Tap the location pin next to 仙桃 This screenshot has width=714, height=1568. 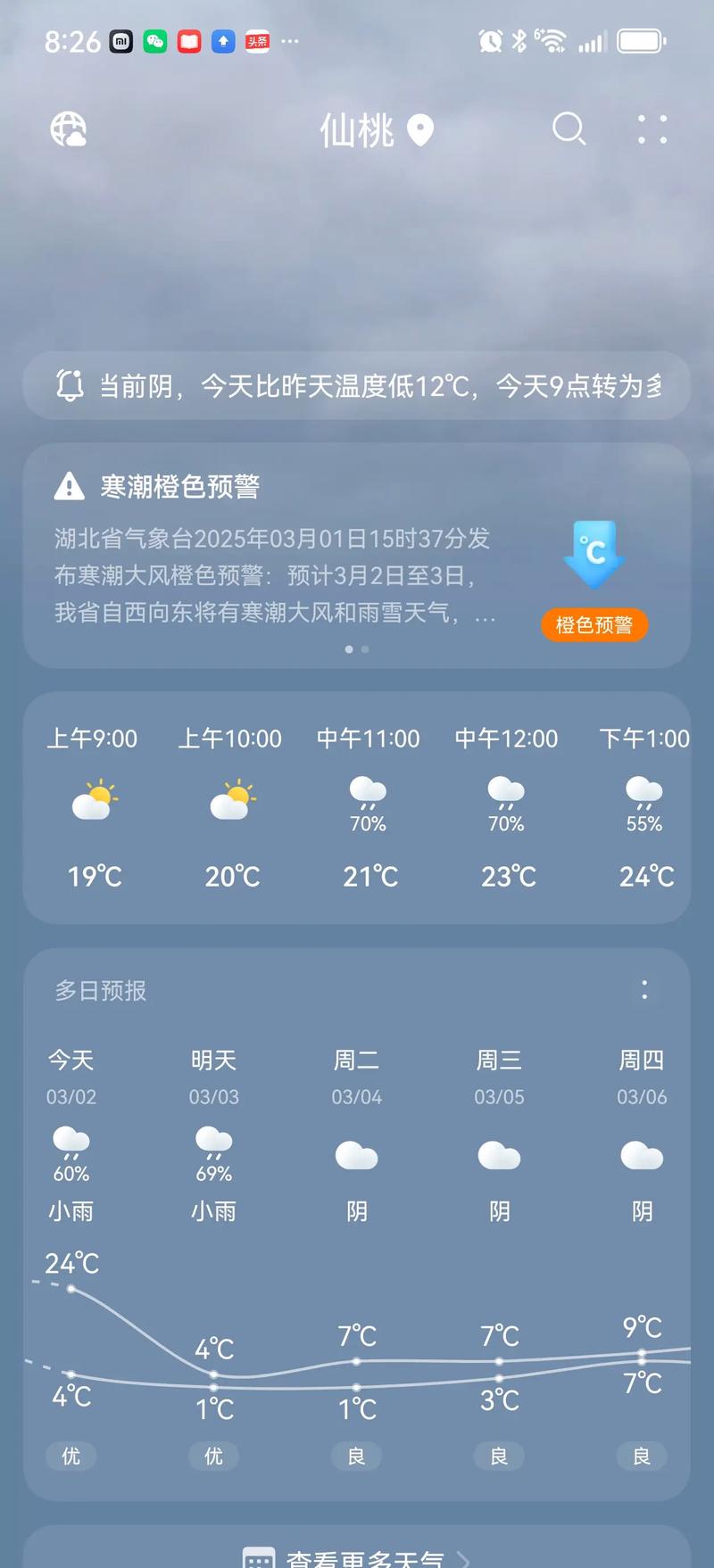tap(419, 130)
